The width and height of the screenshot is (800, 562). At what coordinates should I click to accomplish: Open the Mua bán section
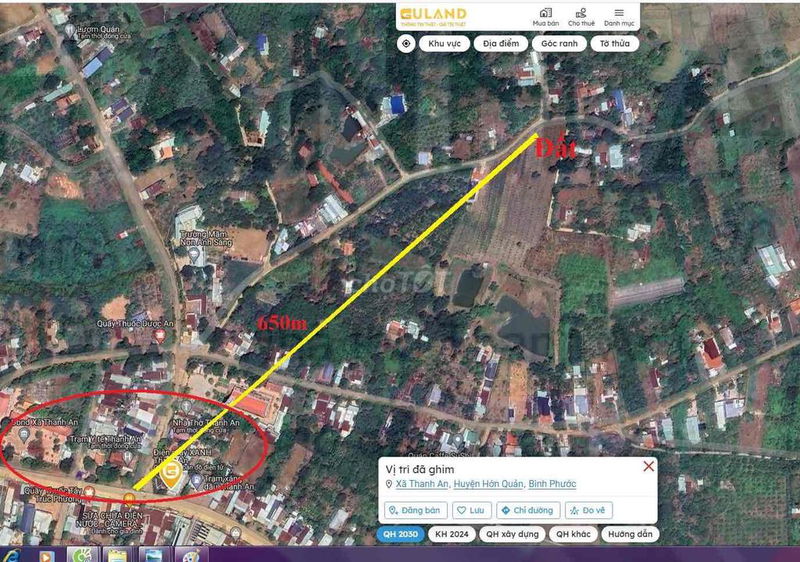(545, 15)
